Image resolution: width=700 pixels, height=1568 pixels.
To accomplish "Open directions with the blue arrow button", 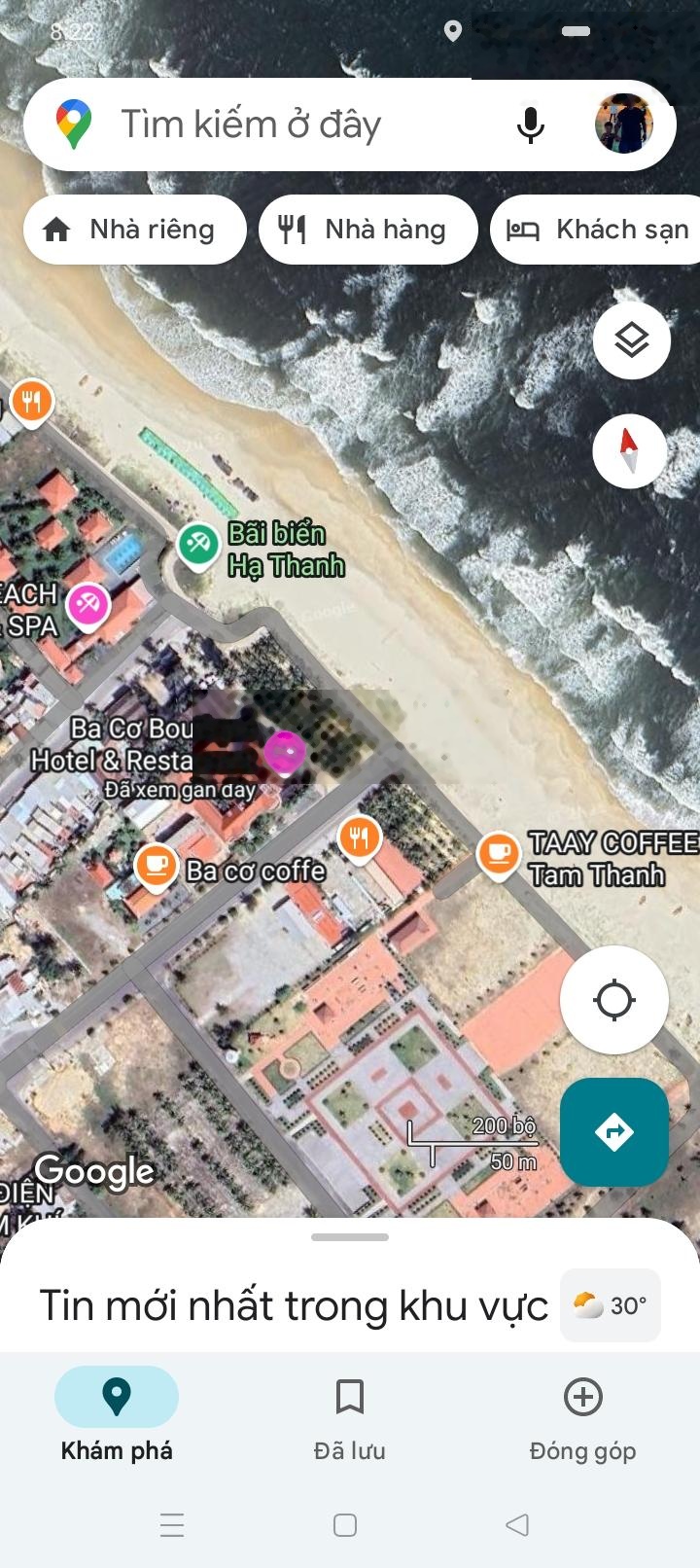I will [x=613, y=1131].
